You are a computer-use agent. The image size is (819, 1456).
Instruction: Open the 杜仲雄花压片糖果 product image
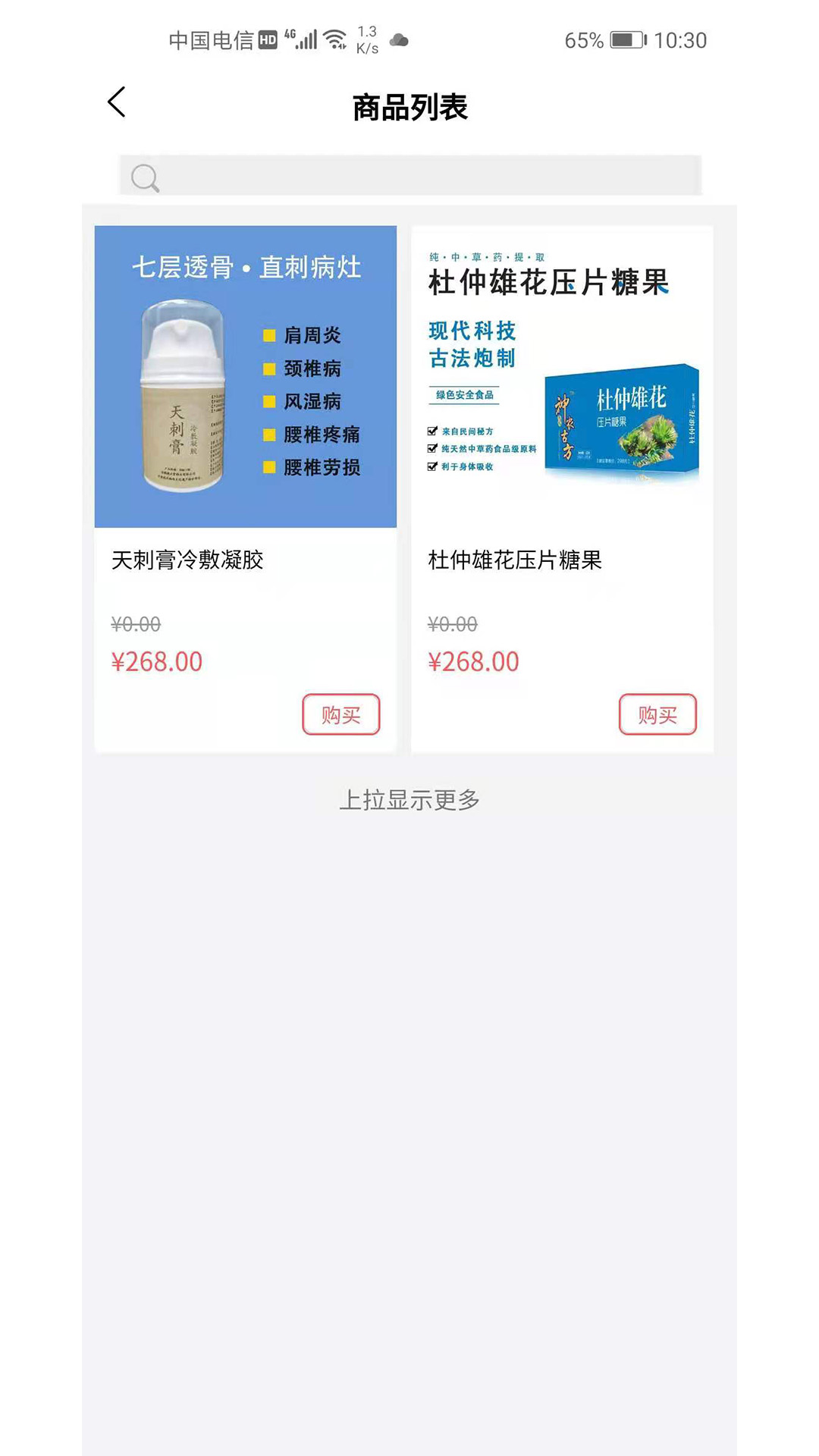561,377
